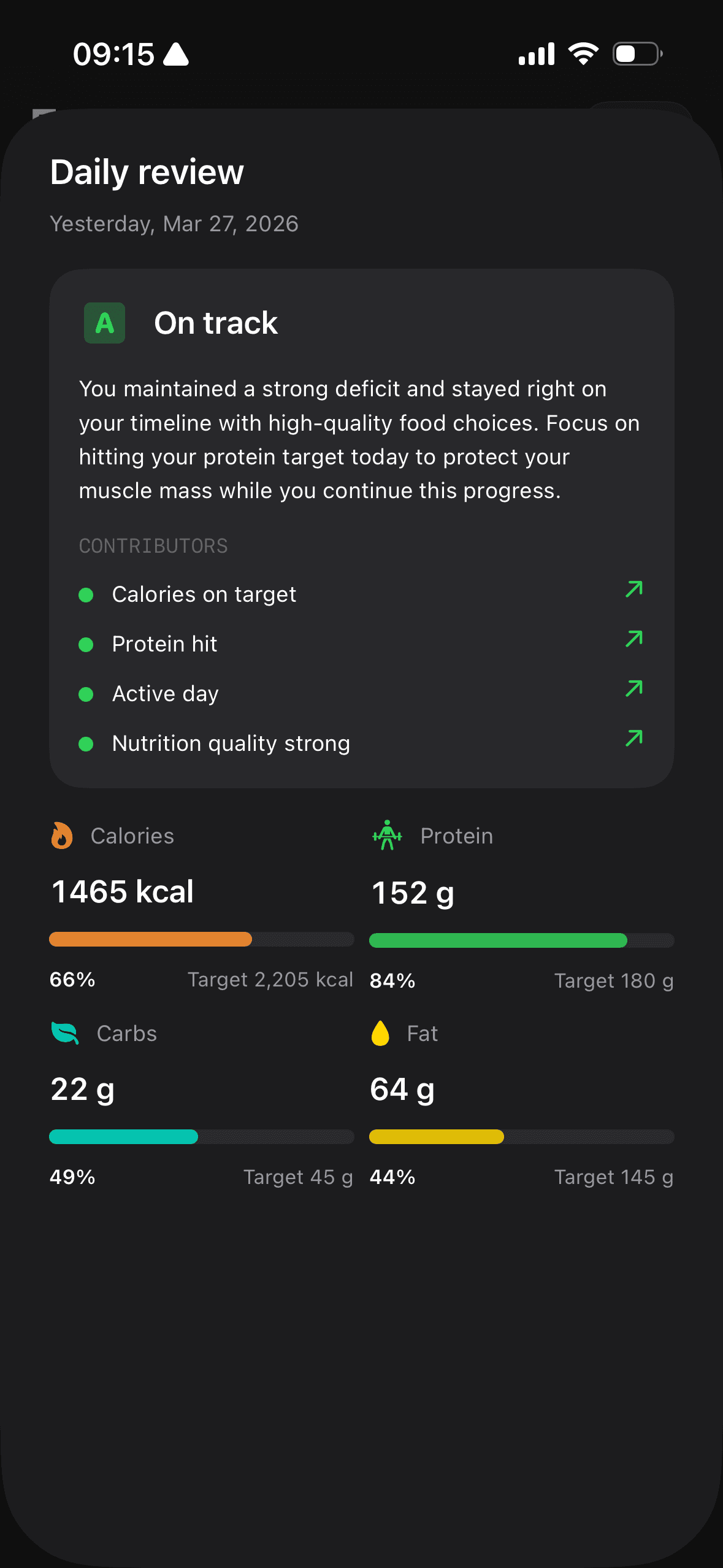The height and width of the screenshot is (1568, 723).
Task: Tap 'Target 2,205 kcal' text
Action: [x=270, y=980]
